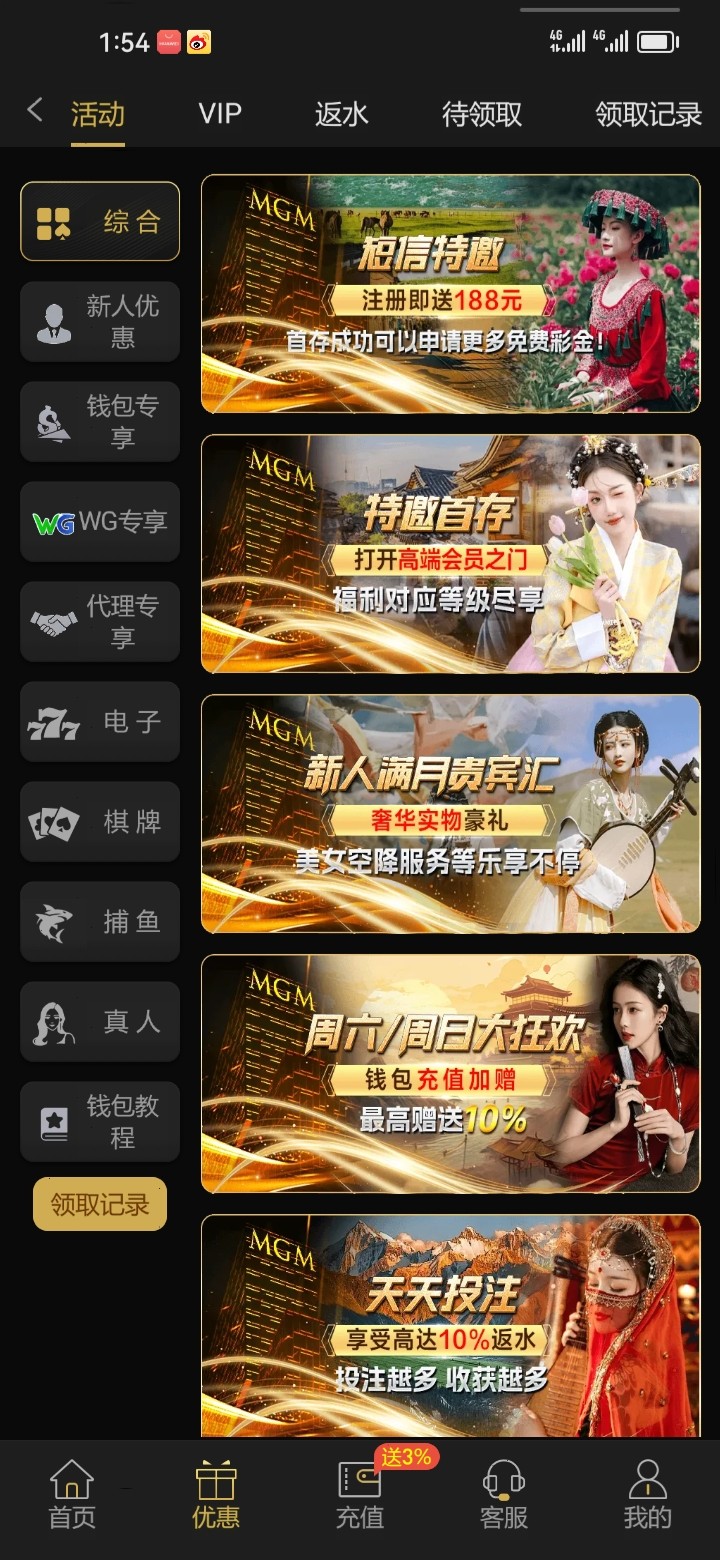Select the 综合 category in the sidebar
Image resolution: width=720 pixels, height=1560 pixels.
tap(100, 221)
